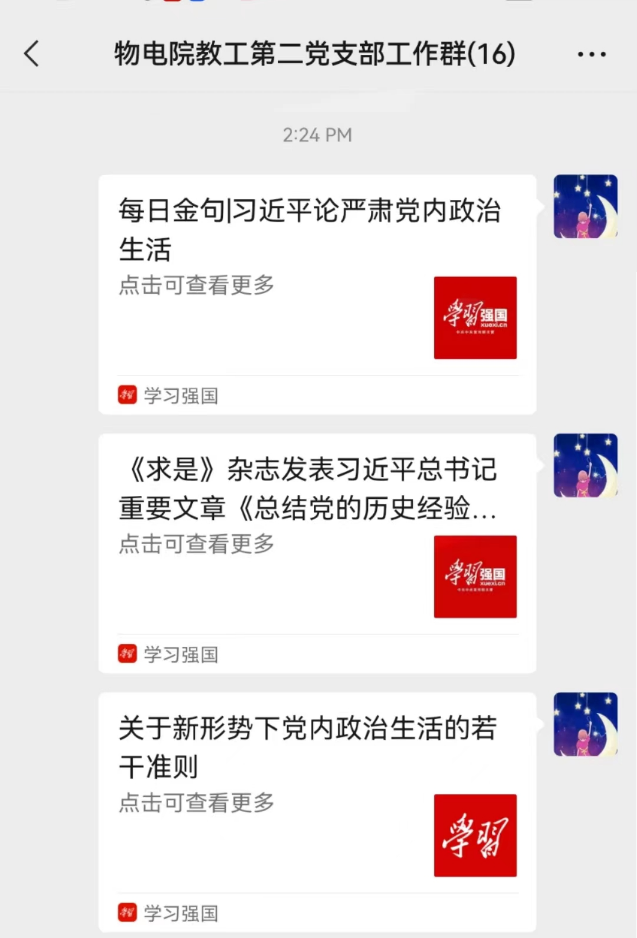Screen dimensions: 637x938
Task: Open the 《求是》杂志 article card
Action: (316, 550)
